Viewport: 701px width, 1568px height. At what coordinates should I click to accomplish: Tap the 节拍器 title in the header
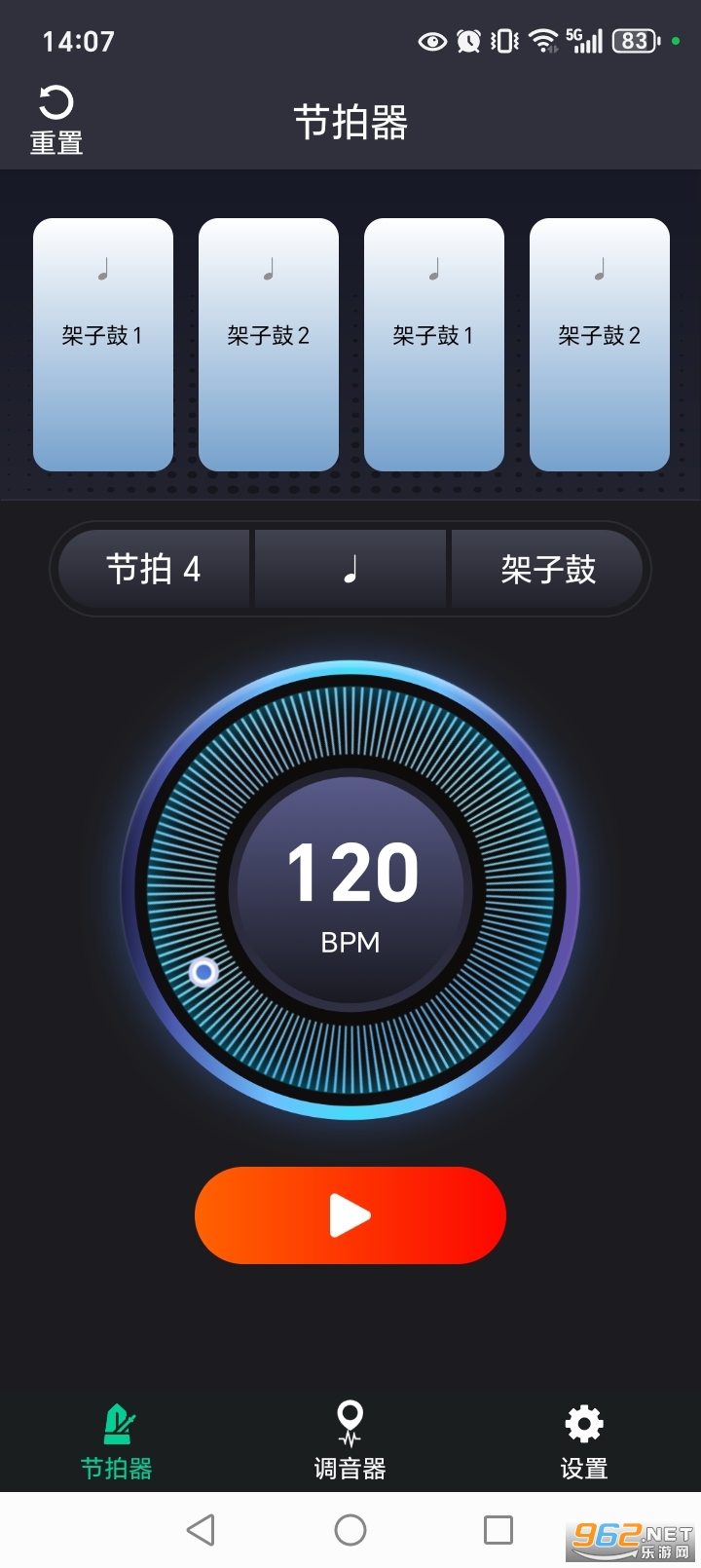click(x=350, y=124)
